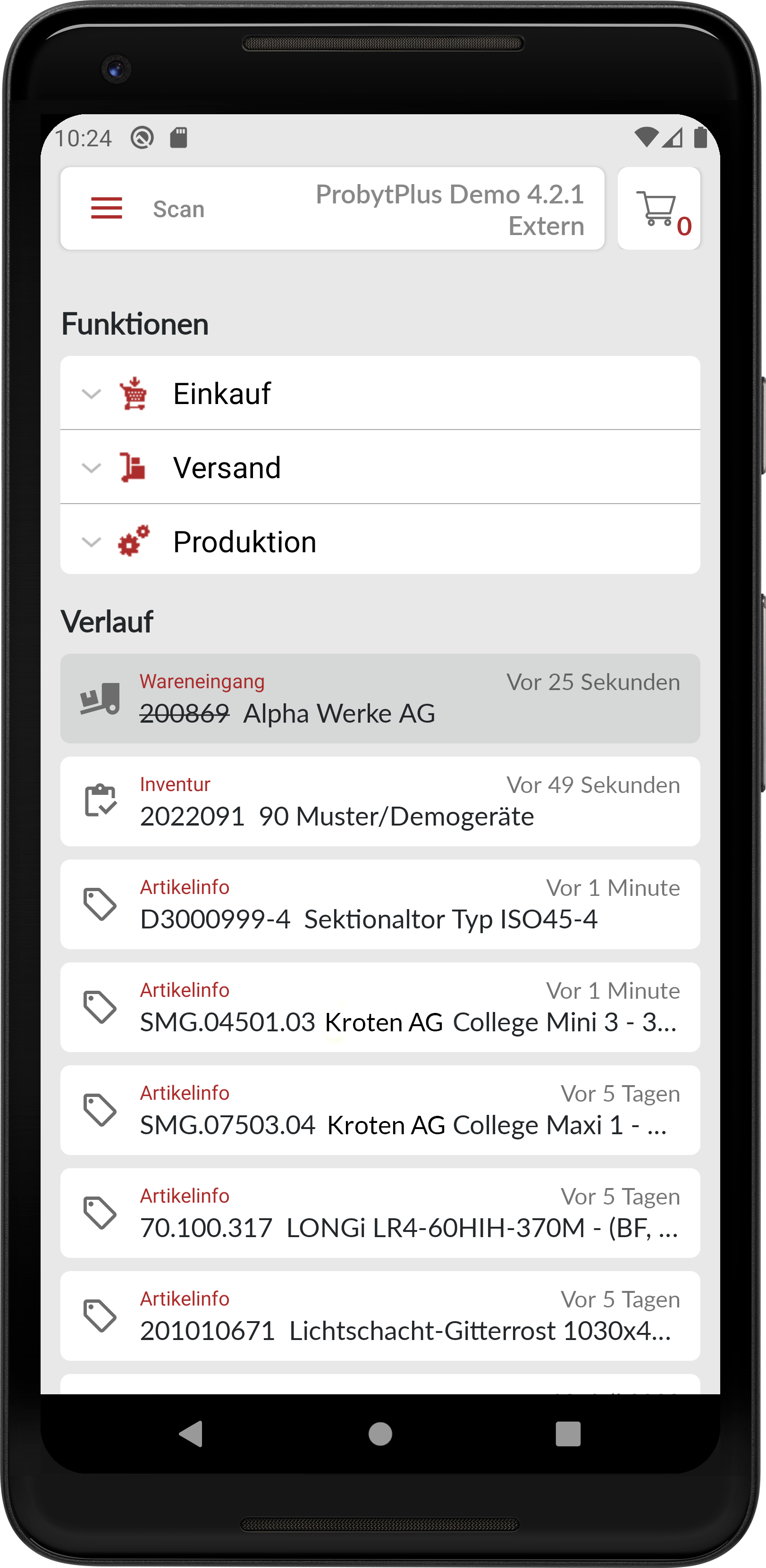Open the Inventur 2022091 history entry
This screenshot has height=1568, width=766.
point(379,801)
